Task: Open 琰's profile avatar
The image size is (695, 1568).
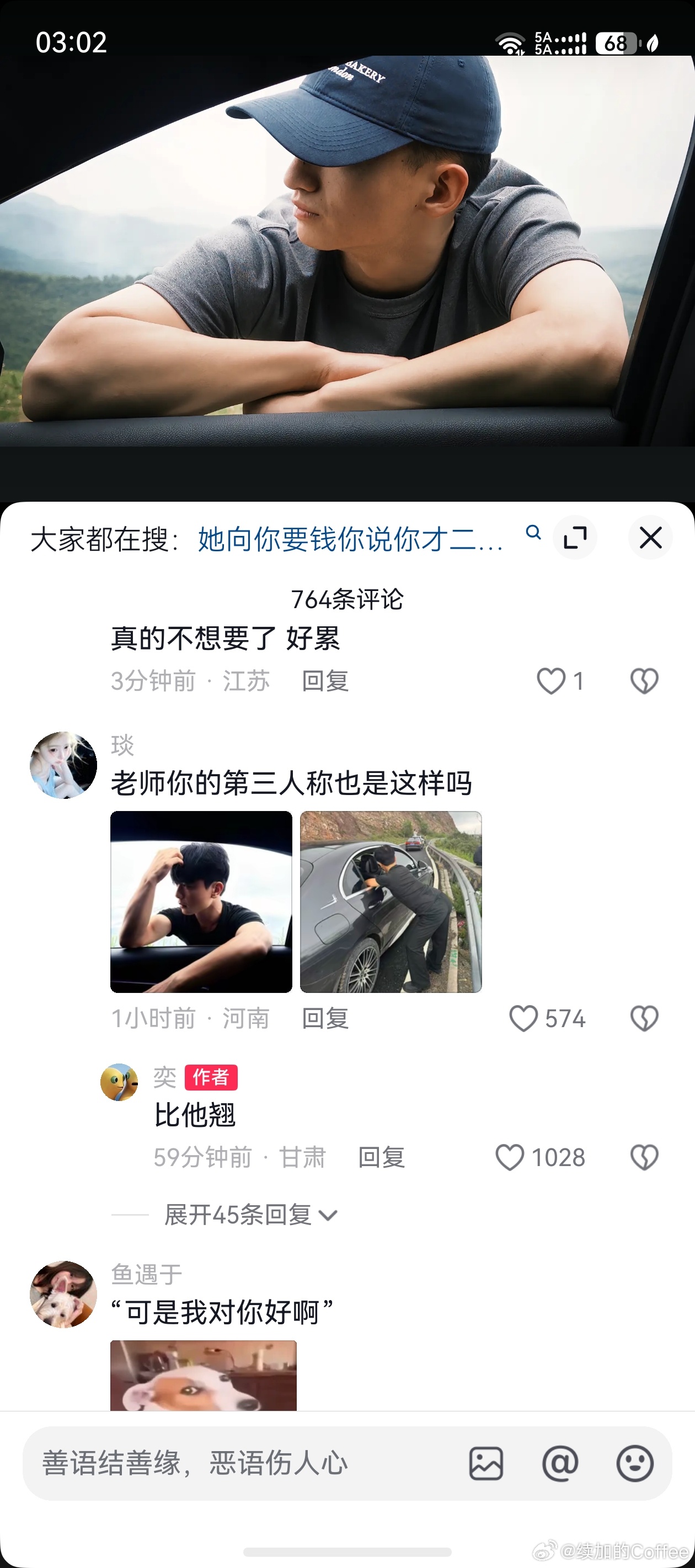Action: [x=63, y=765]
